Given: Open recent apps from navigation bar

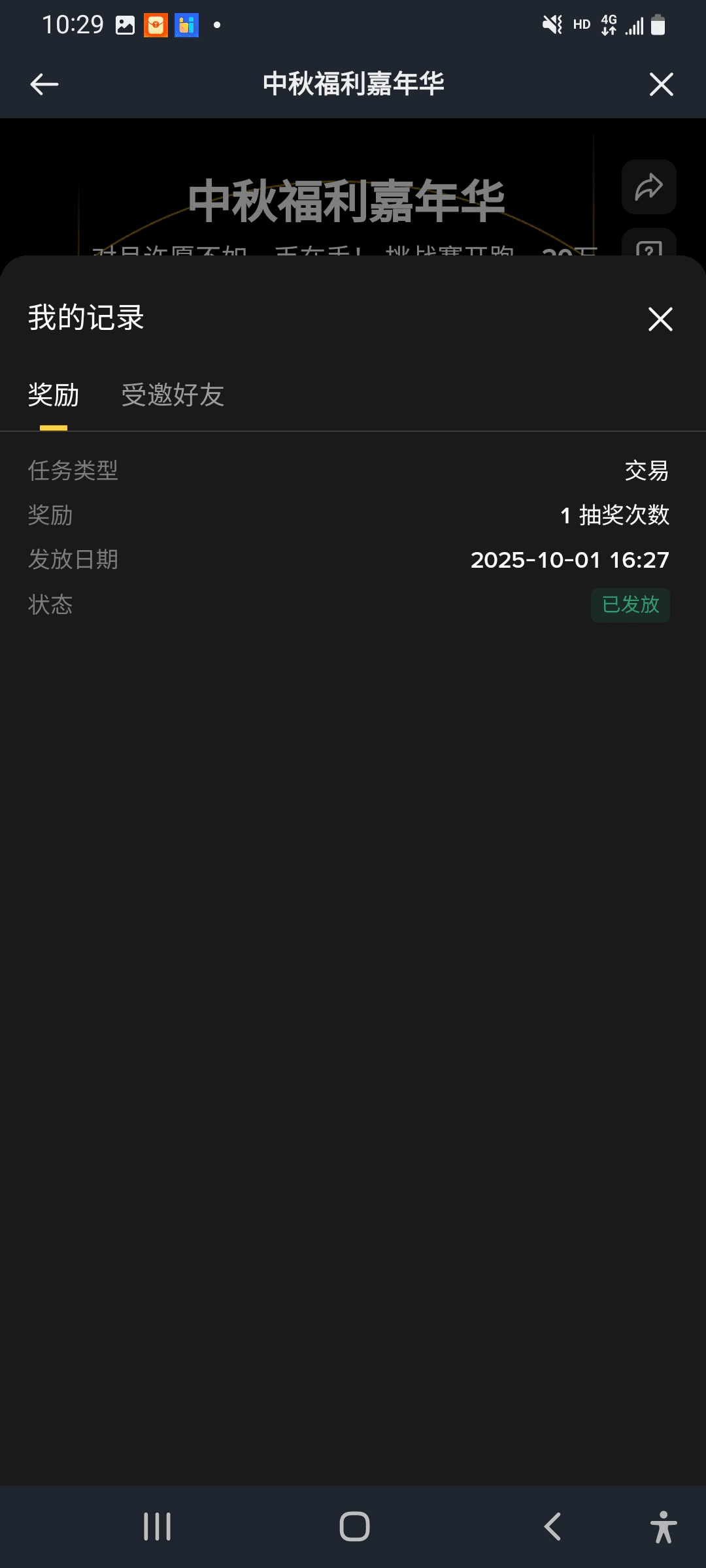Looking at the screenshot, I should coord(157,1527).
